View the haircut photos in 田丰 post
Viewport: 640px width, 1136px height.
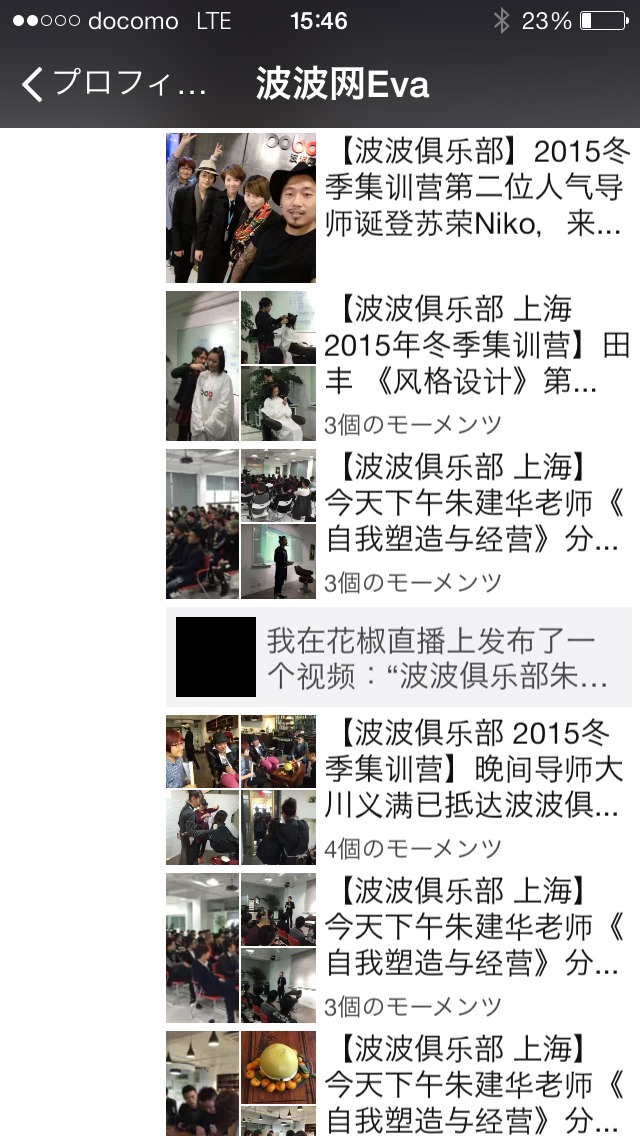pos(241,366)
